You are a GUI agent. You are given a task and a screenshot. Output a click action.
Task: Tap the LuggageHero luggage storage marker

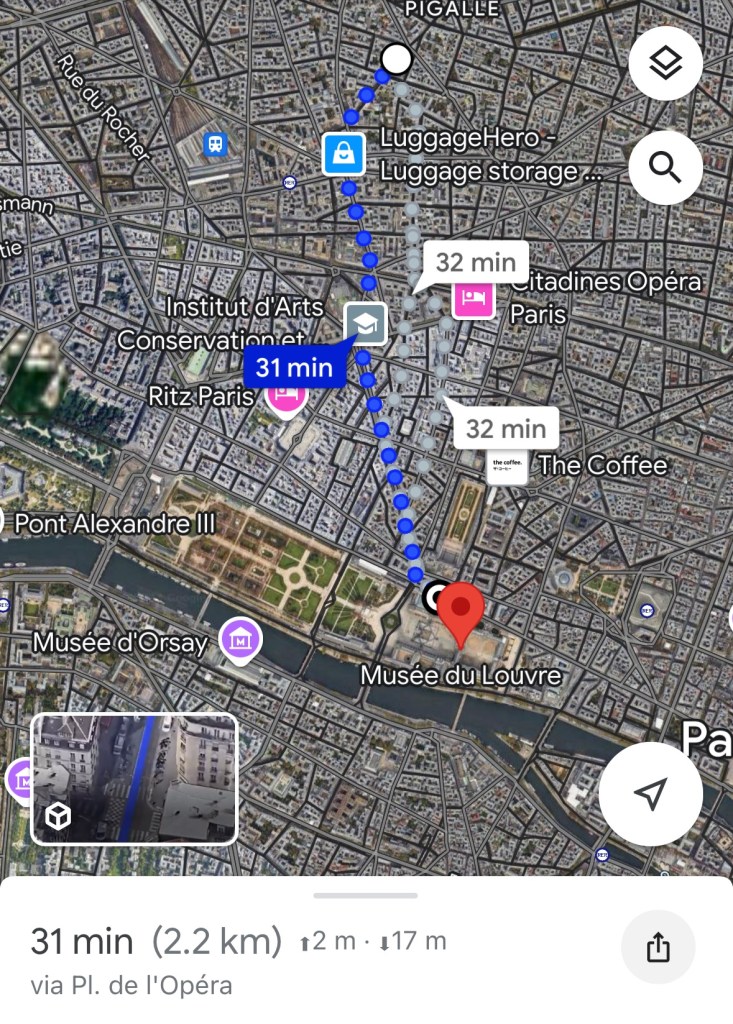tap(343, 154)
